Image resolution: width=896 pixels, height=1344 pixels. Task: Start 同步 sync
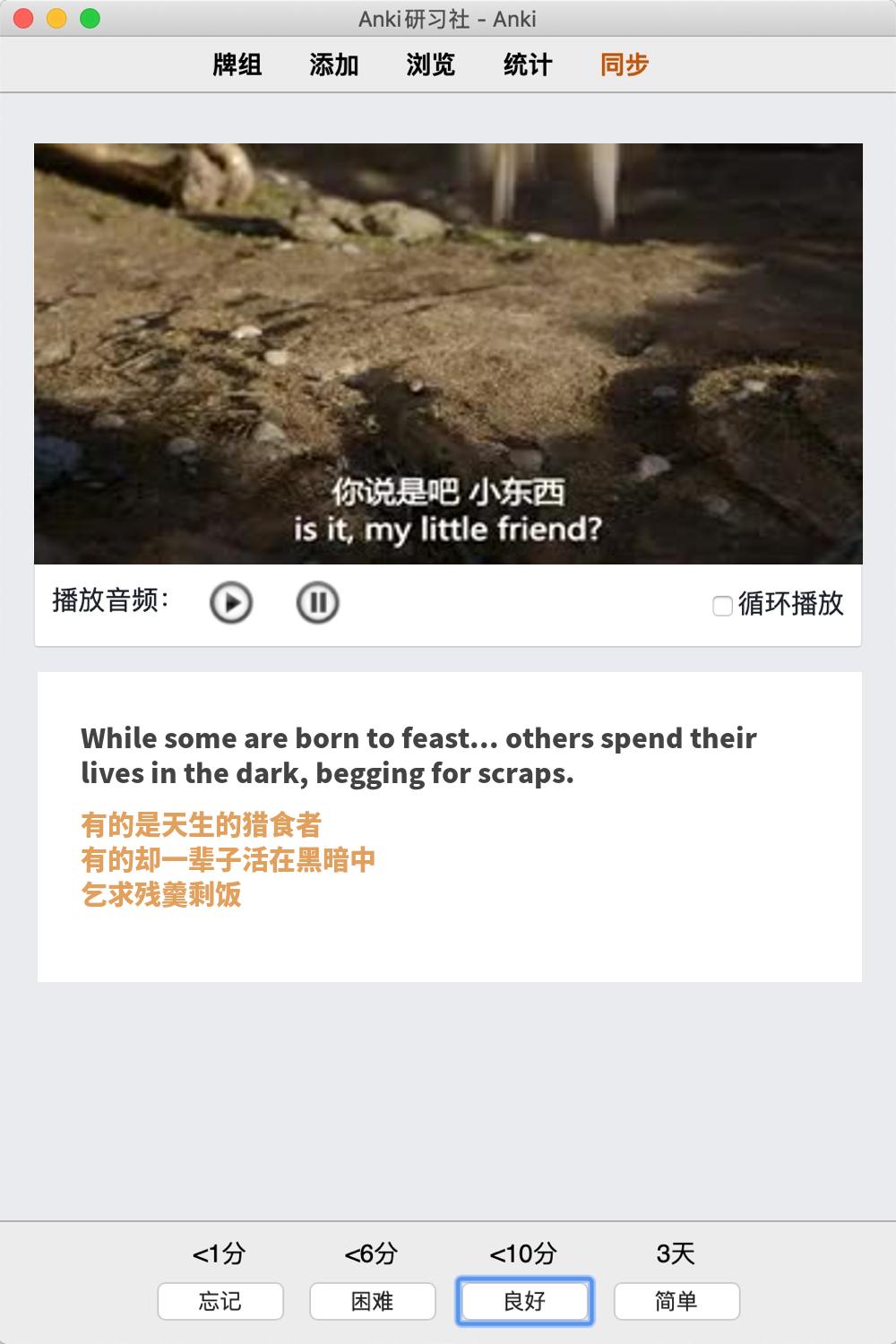625,65
